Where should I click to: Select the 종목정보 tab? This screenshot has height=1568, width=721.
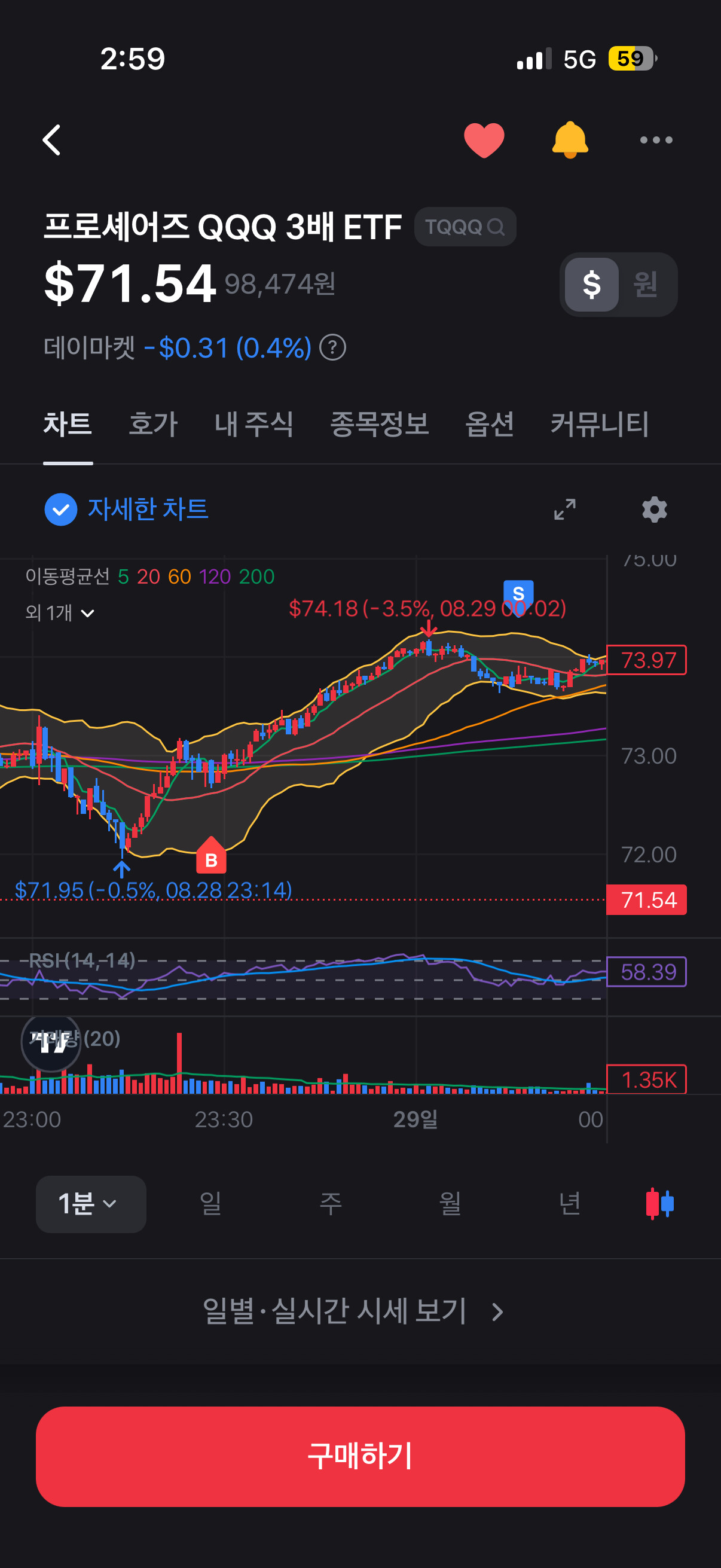379,423
